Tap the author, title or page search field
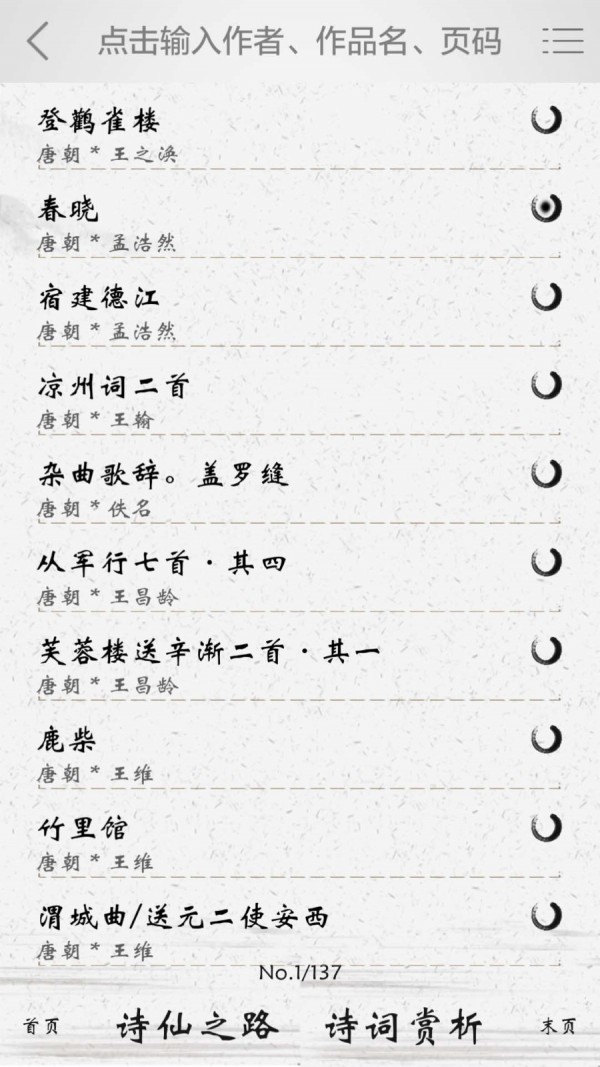 299,42
